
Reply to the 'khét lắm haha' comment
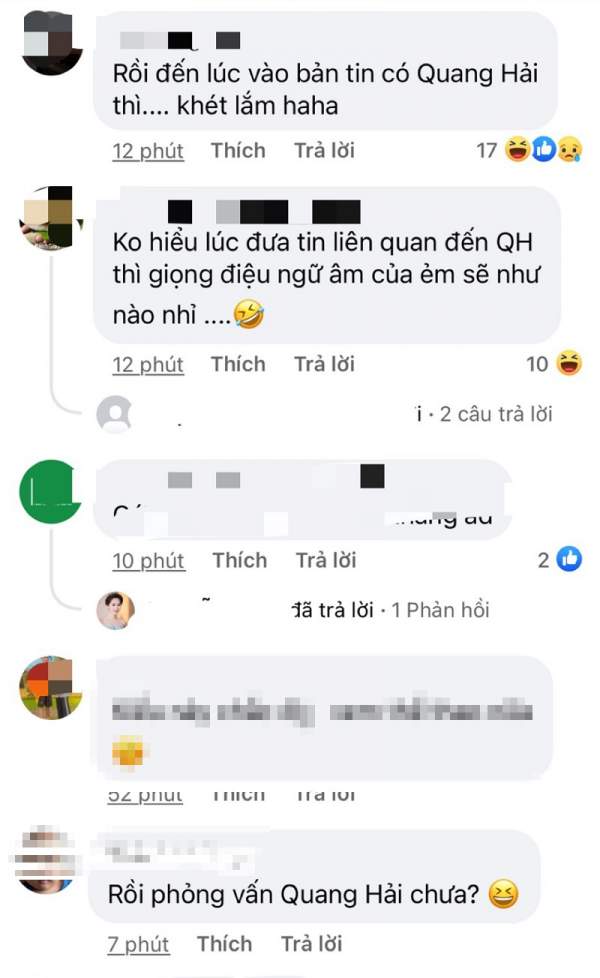(x=324, y=151)
